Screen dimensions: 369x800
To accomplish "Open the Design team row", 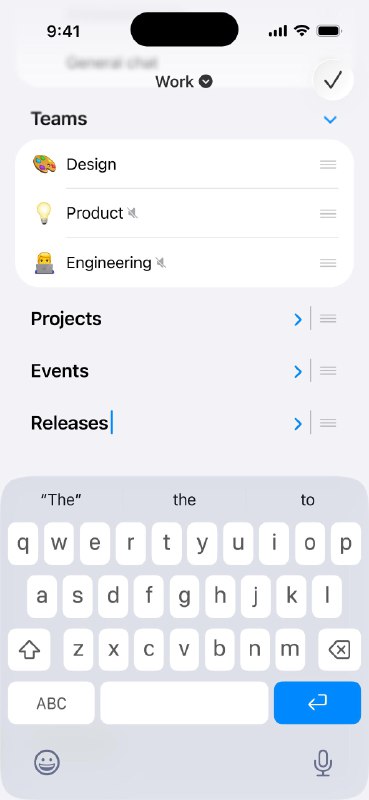I will click(x=184, y=164).
